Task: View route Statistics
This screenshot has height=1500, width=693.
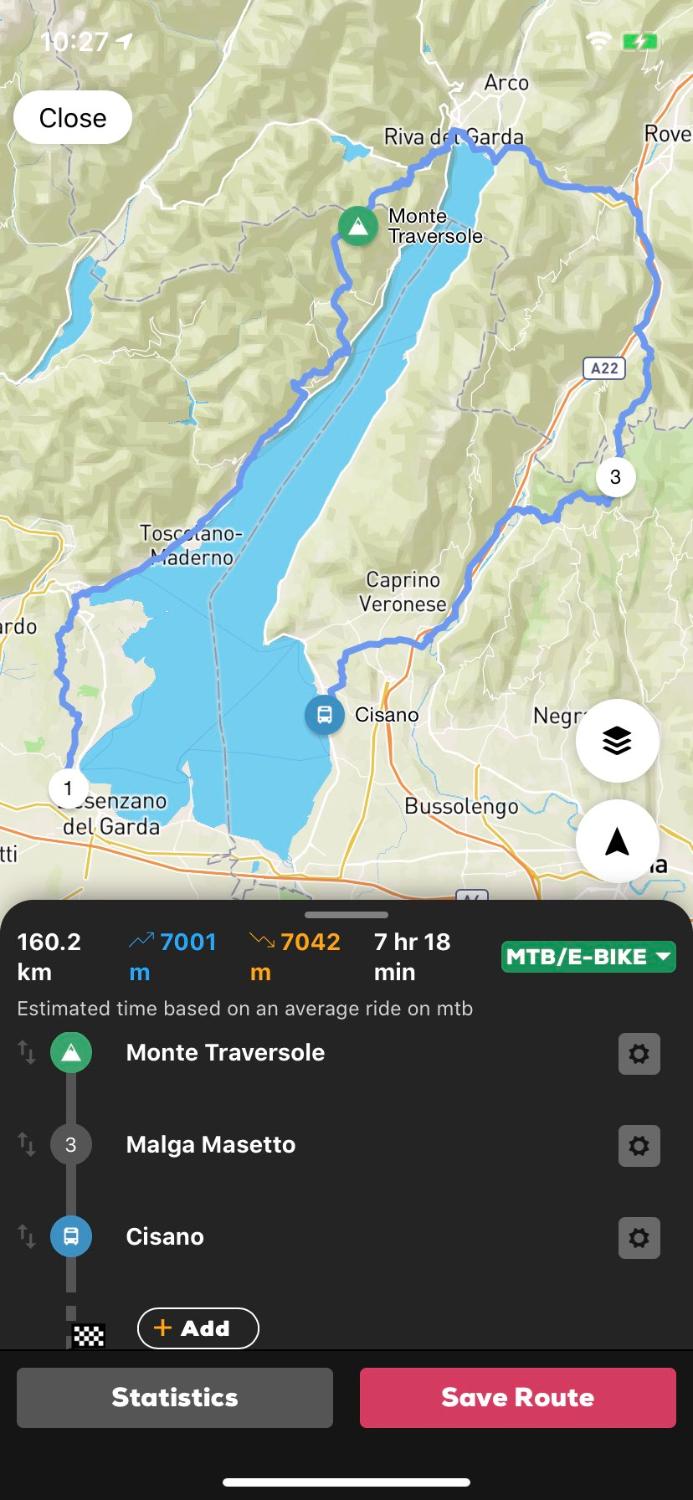Action: click(x=175, y=1397)
